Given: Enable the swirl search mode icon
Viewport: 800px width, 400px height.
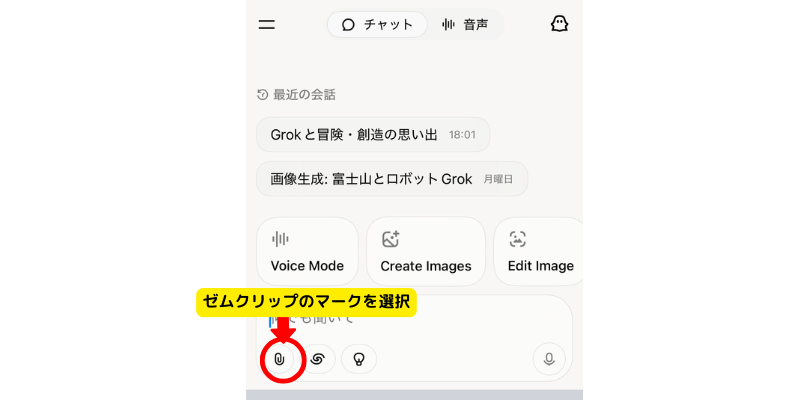Looking at the screenshot, I should (319, 359).
